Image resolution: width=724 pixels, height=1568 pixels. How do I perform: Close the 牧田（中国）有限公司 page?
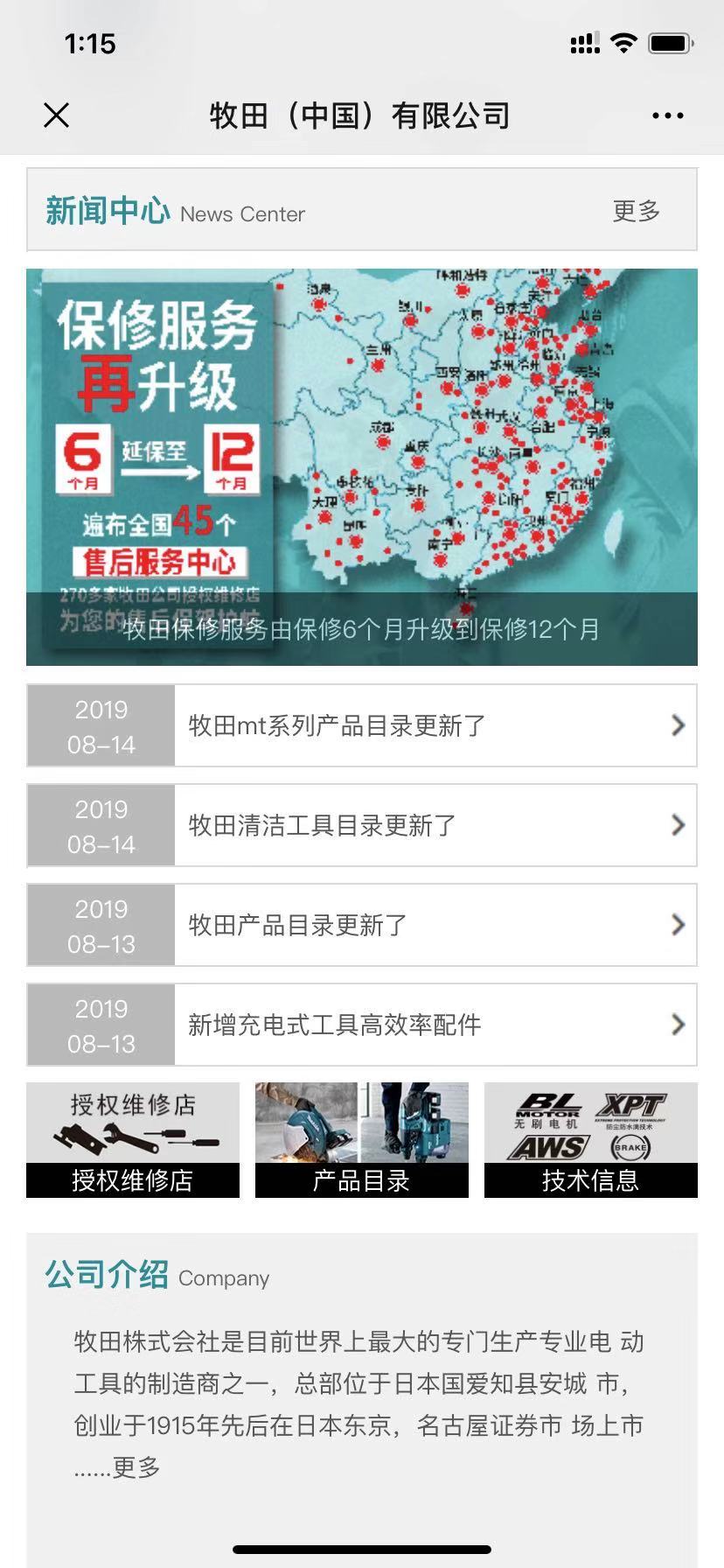[x=57, y=115]
